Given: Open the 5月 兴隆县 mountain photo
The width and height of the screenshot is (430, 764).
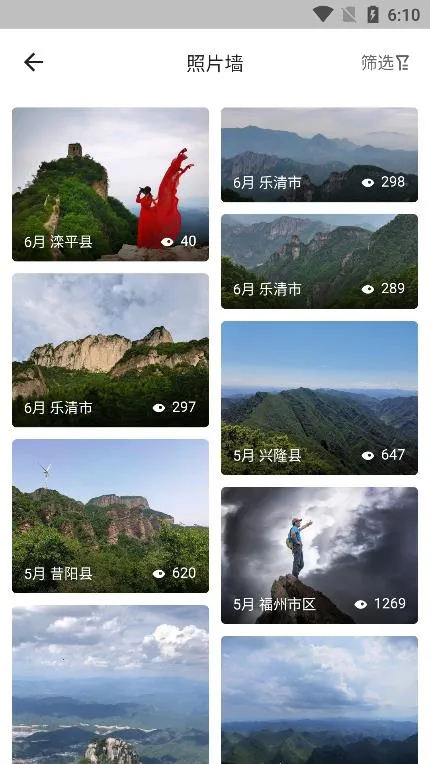Looking at the screenshot, I should coord(319,398).
